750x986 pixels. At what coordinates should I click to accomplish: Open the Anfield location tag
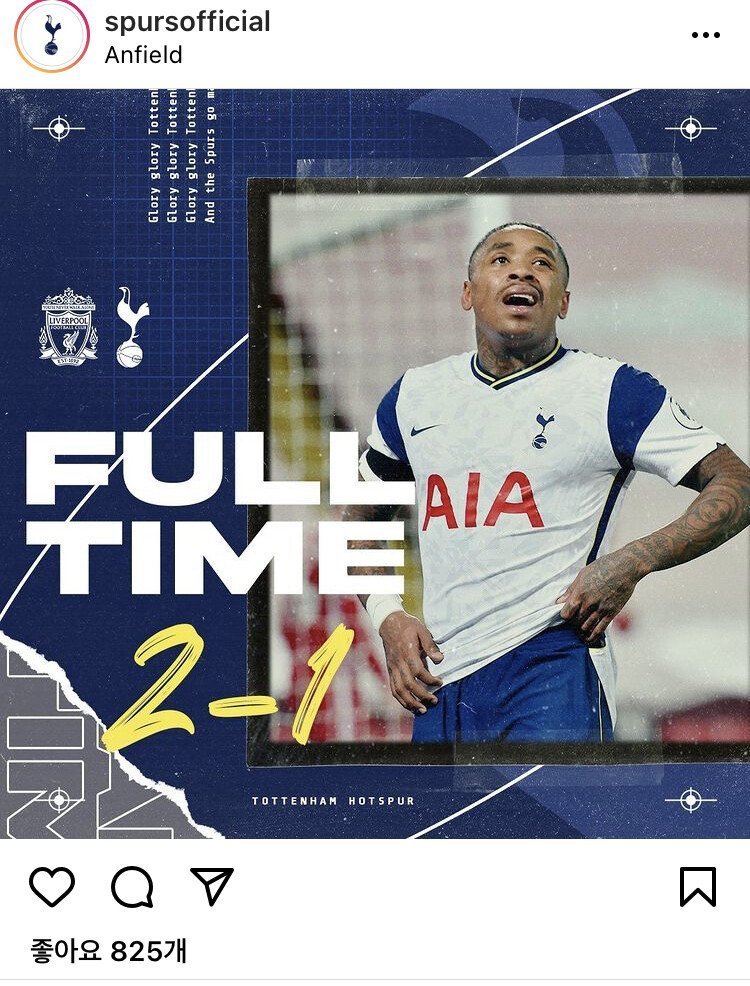click(x=143, y=55)
